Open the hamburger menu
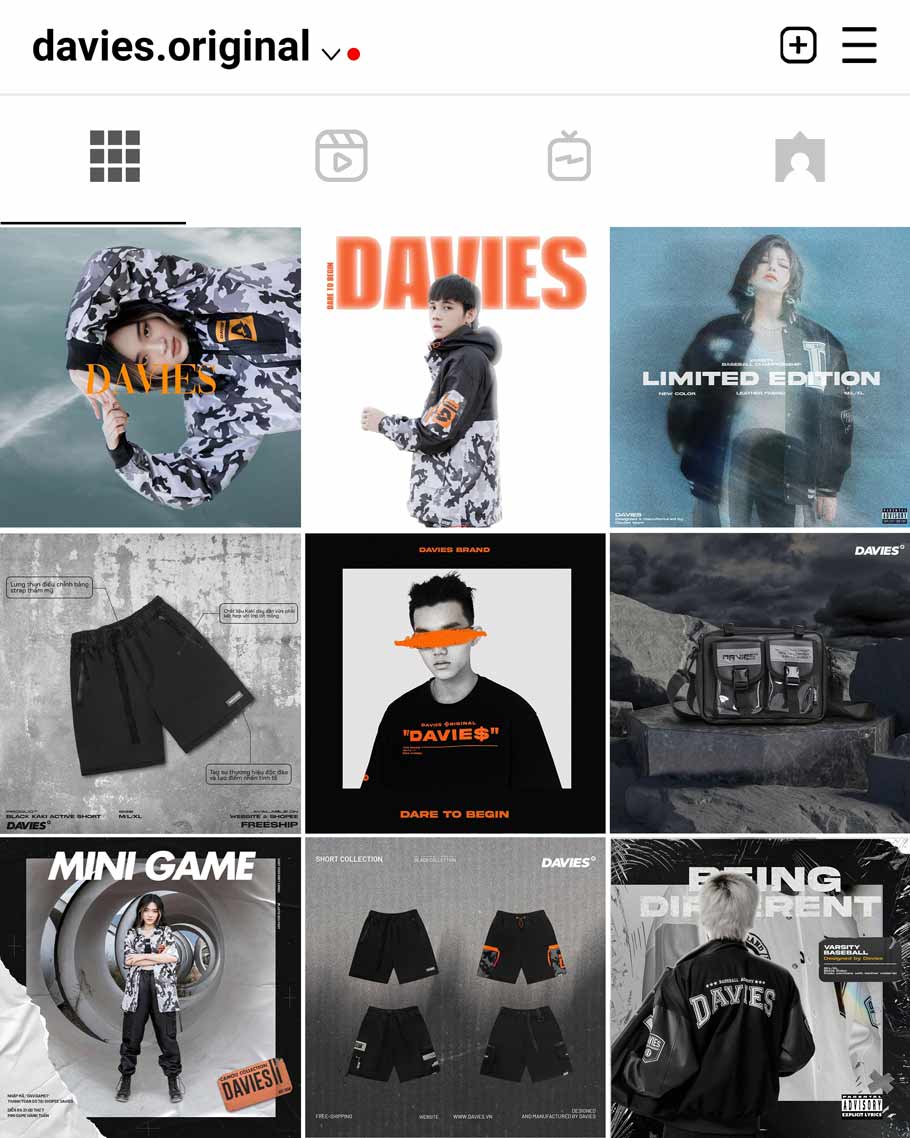This screenshot has height=1138, width=910. click(x=859, y=45)
